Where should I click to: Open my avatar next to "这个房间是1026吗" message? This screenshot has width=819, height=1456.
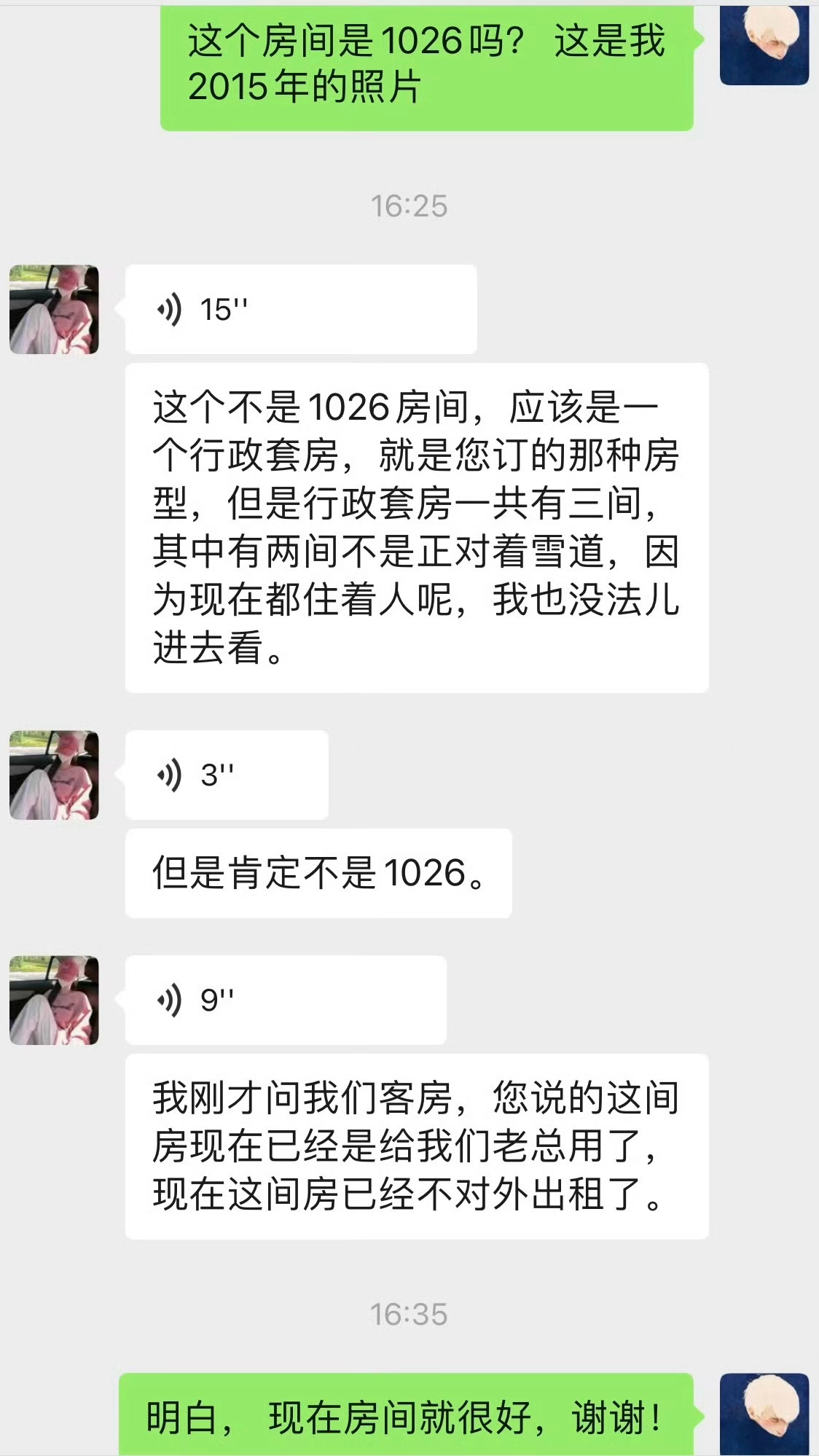pyautogui.click(x=764, y=44)
